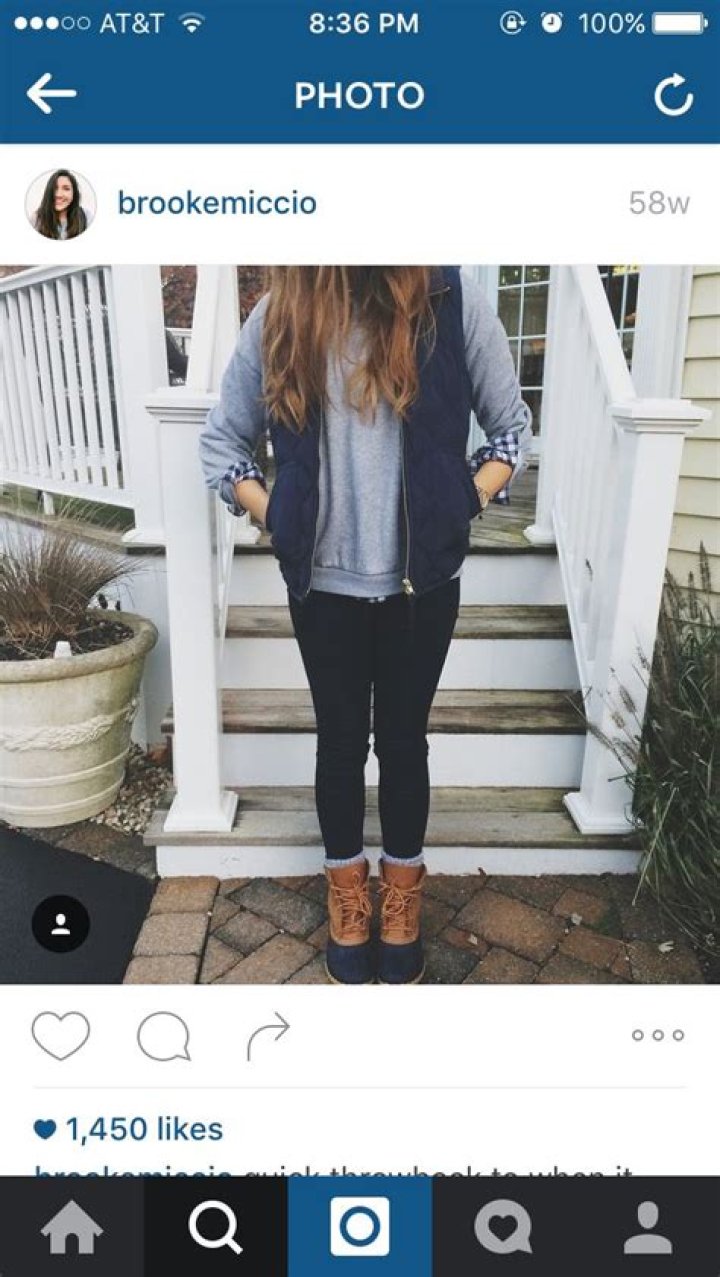Open the Profile tab
The width and height of the screenshot is (720, 1277).
648,1227
